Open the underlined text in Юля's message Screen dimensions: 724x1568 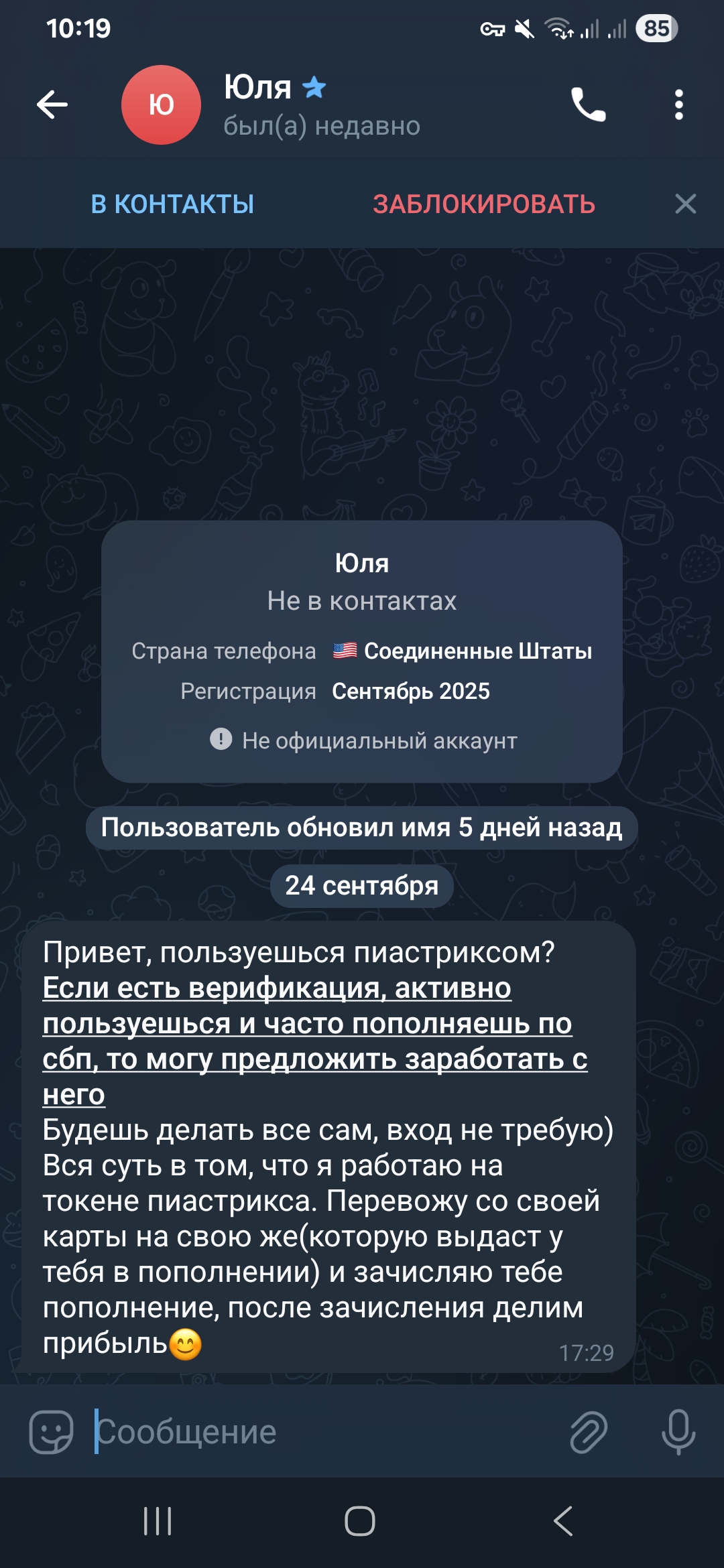click(307, 1024)
